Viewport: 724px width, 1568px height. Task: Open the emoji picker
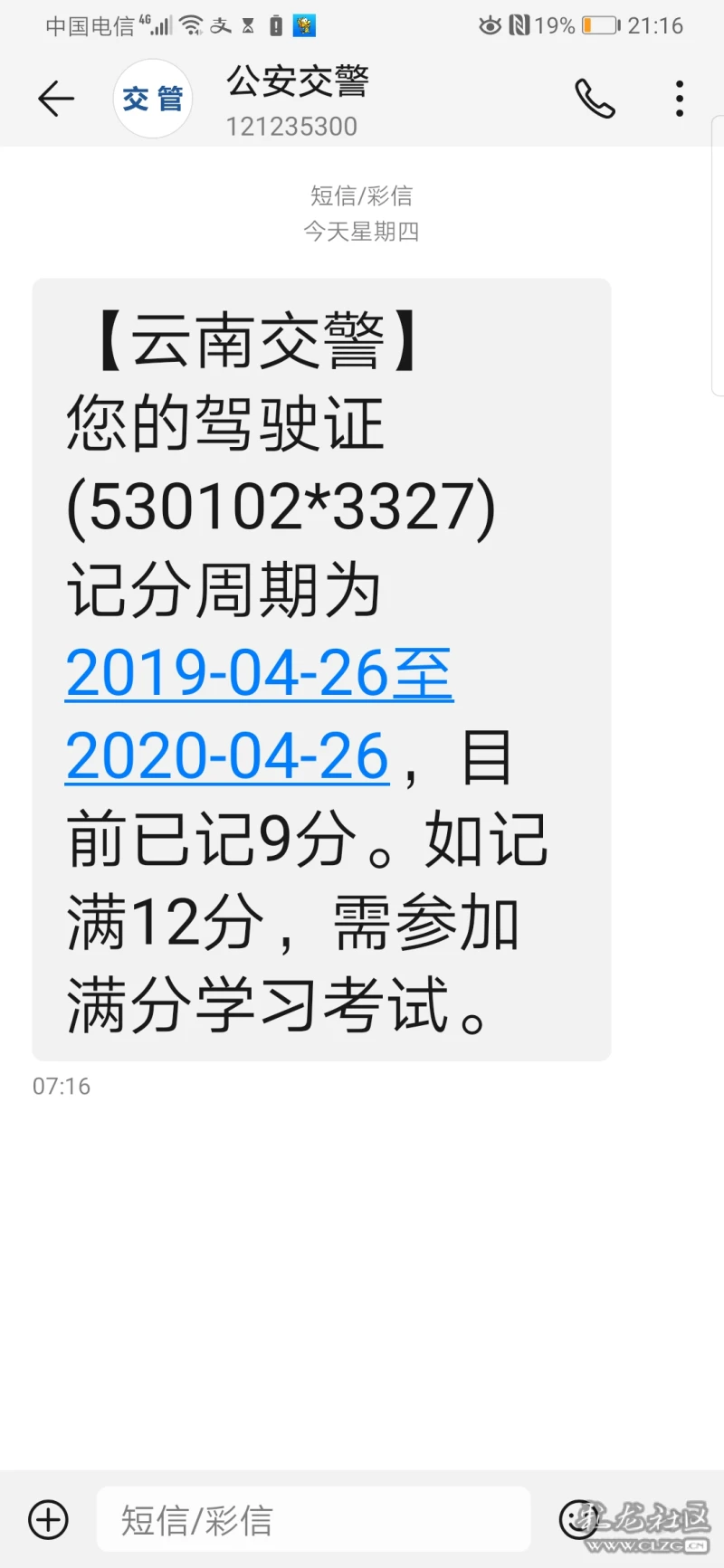click(578, 1519)
